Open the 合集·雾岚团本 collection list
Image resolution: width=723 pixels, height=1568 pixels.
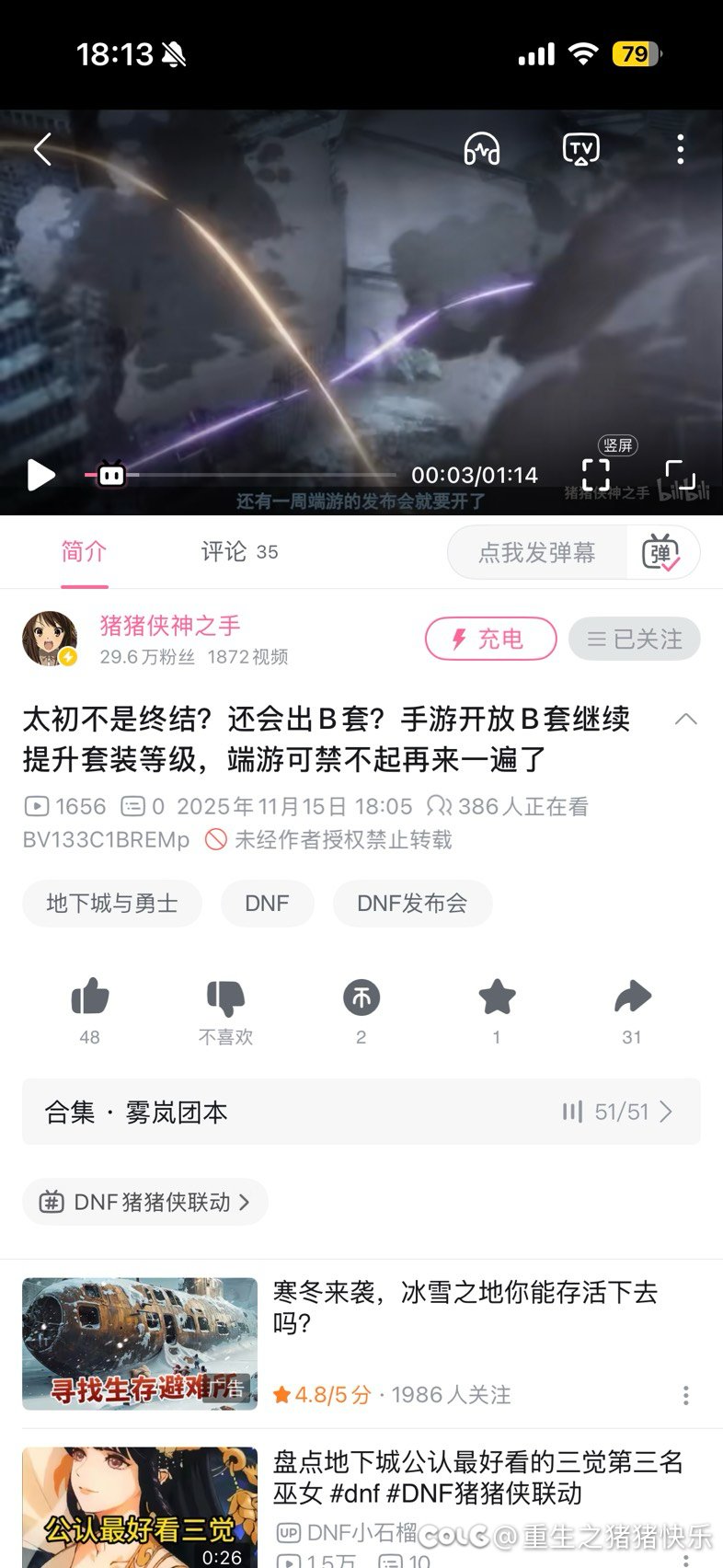pyautogui.click(x=361, y=1112)
